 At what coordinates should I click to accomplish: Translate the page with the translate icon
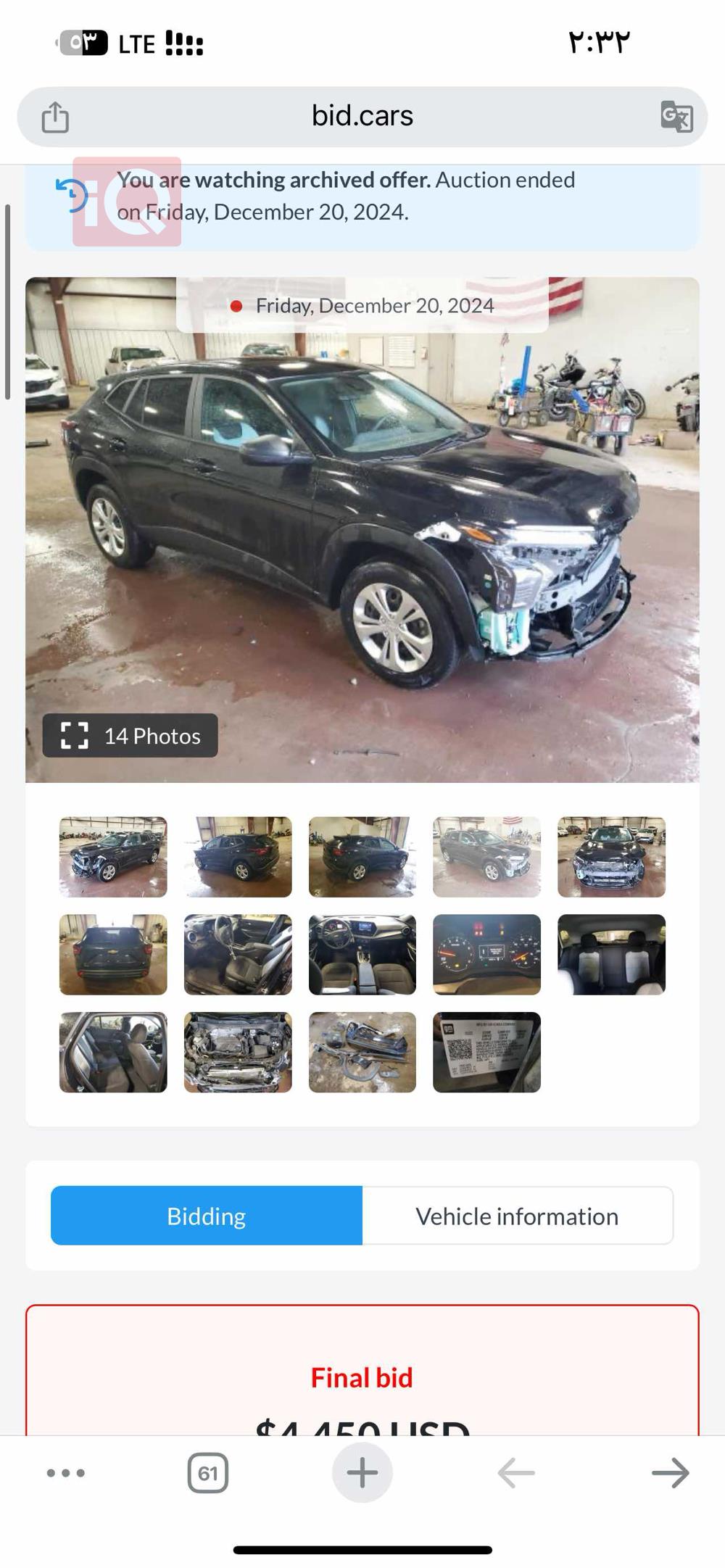(676, 117)
